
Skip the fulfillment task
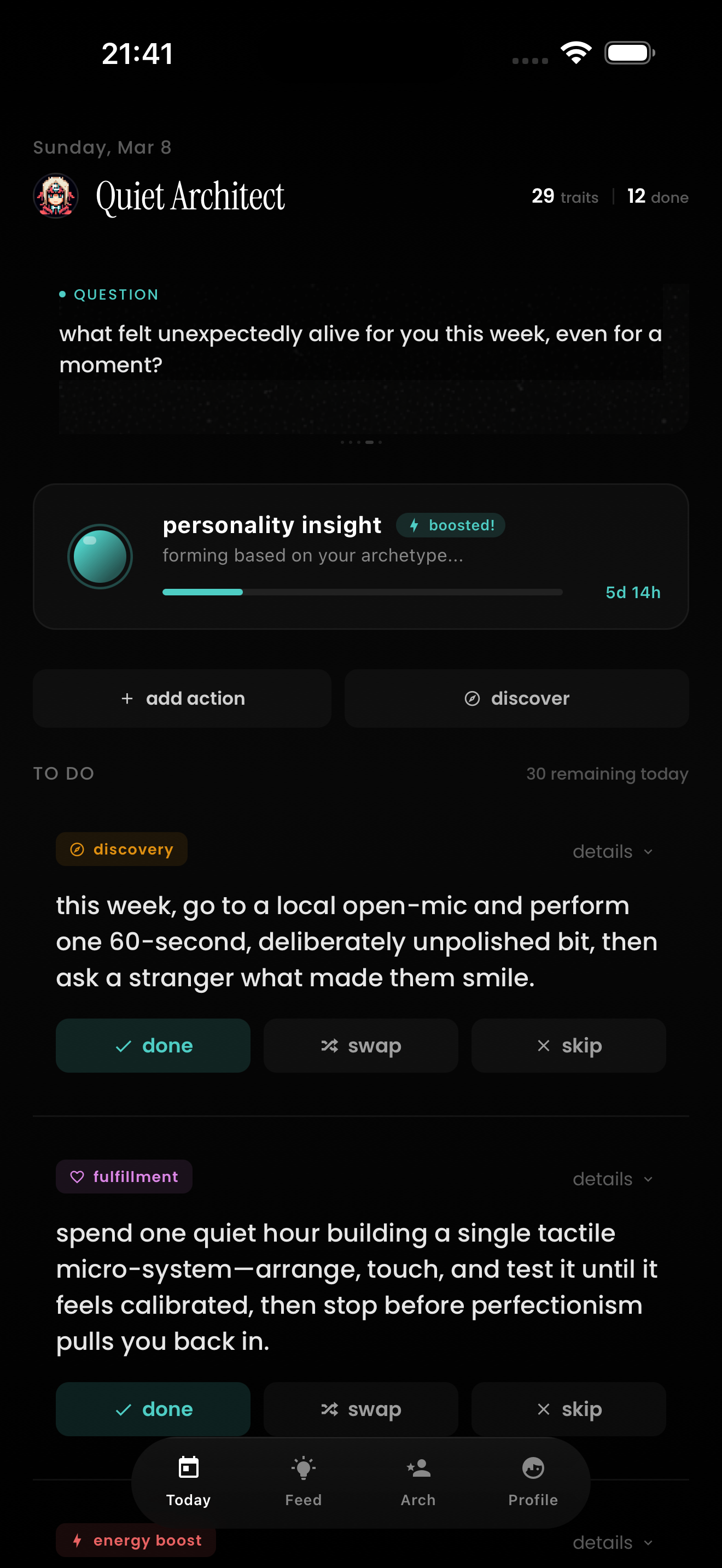(568, 1409)
